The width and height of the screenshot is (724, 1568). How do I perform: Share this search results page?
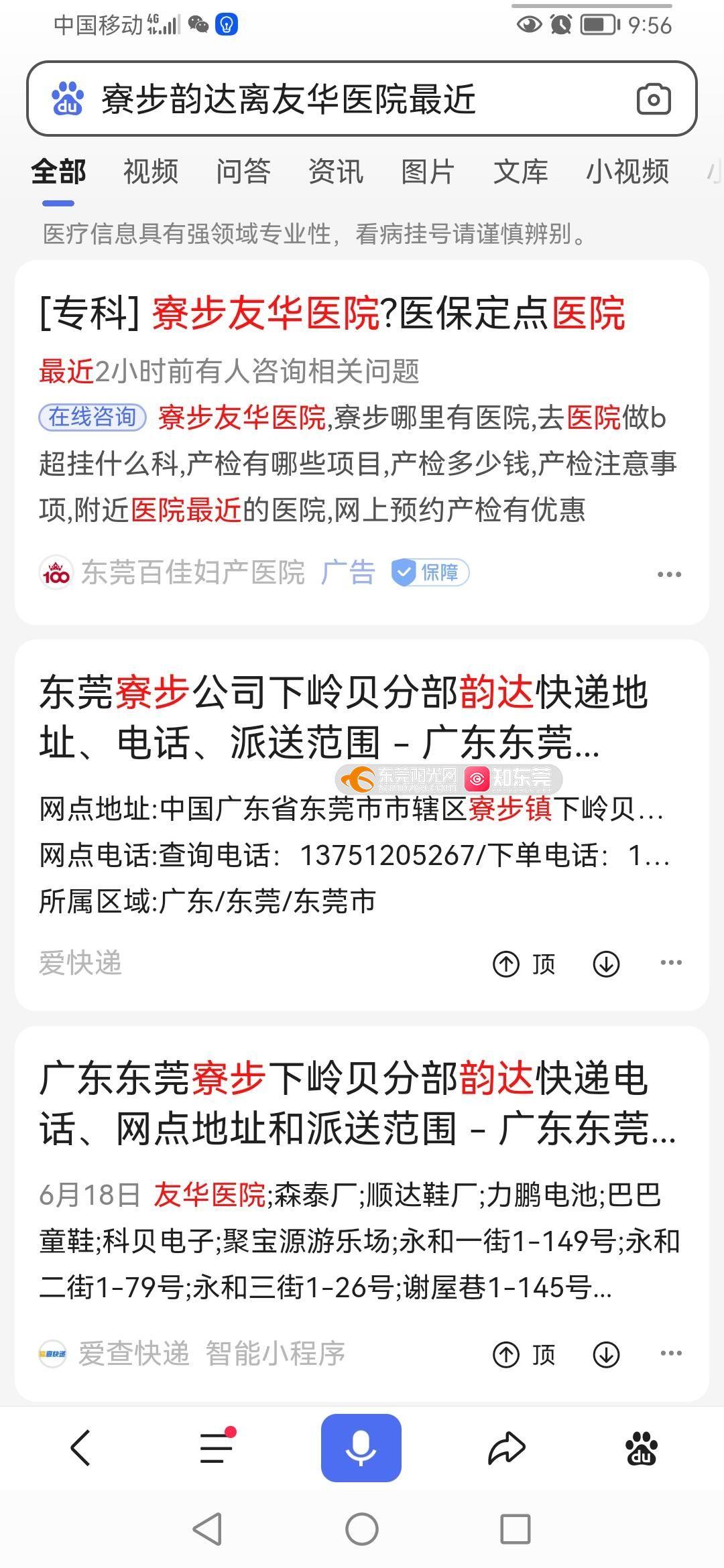[506, 1447]
